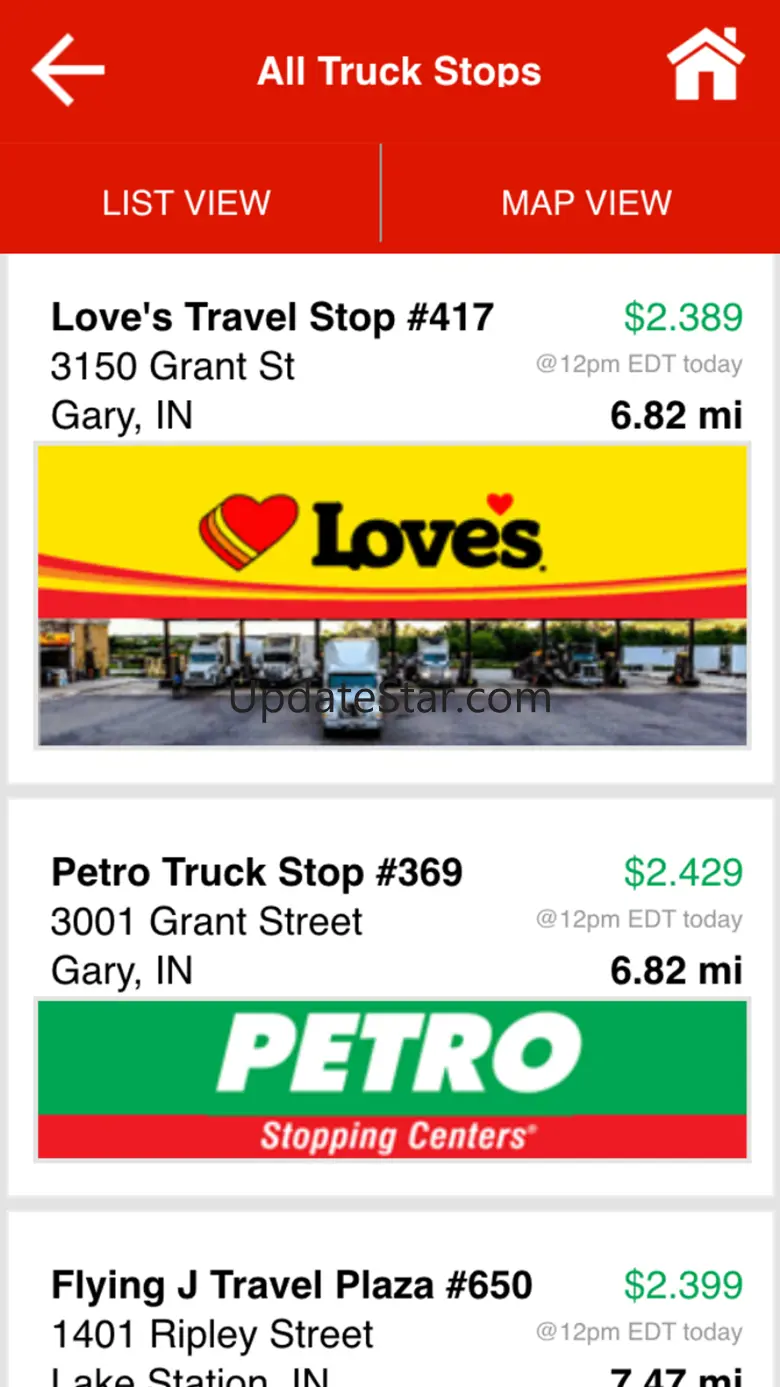The width and height of the screenshot is (780, 1387).
Task: Go back using the arrow icon
Action: coord(68,70)
